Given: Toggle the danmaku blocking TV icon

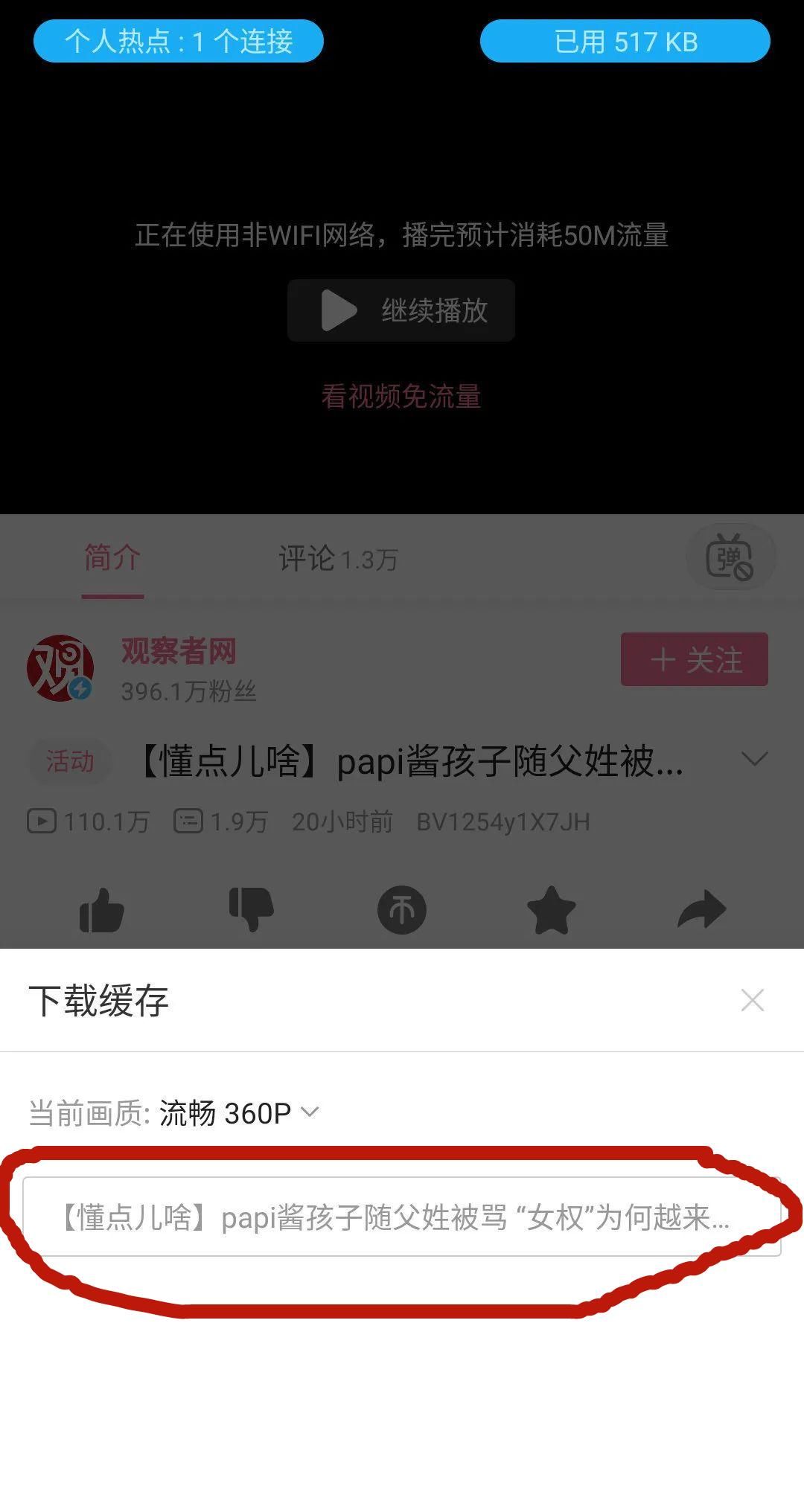Looking at the screenshot, I should pos(731,557).
